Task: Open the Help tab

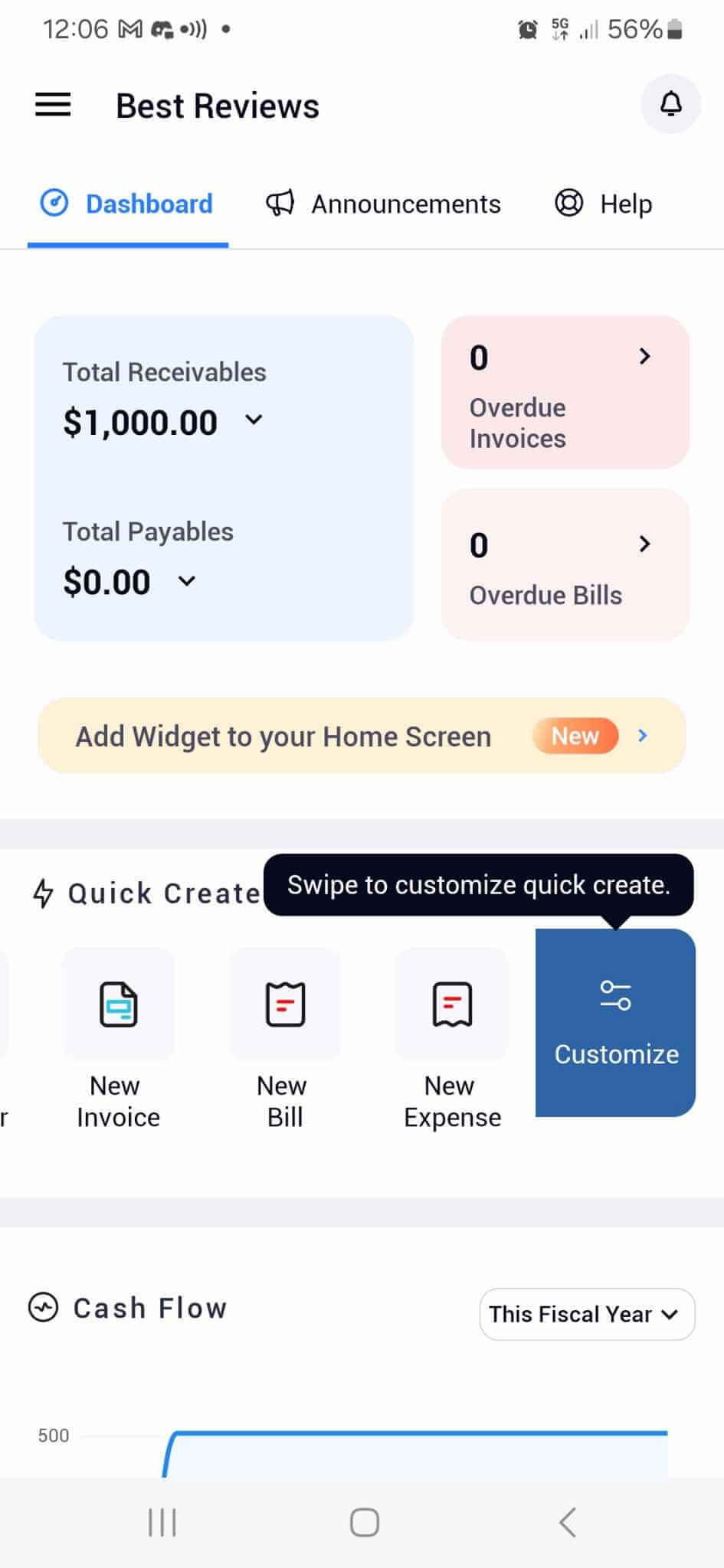Action: [603, 204]
